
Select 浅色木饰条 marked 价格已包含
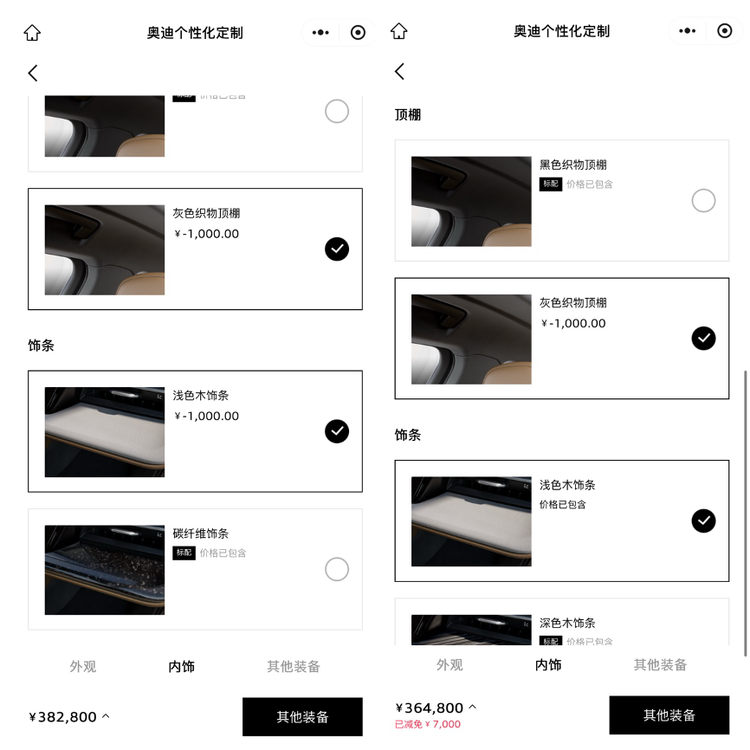point(703,520)
